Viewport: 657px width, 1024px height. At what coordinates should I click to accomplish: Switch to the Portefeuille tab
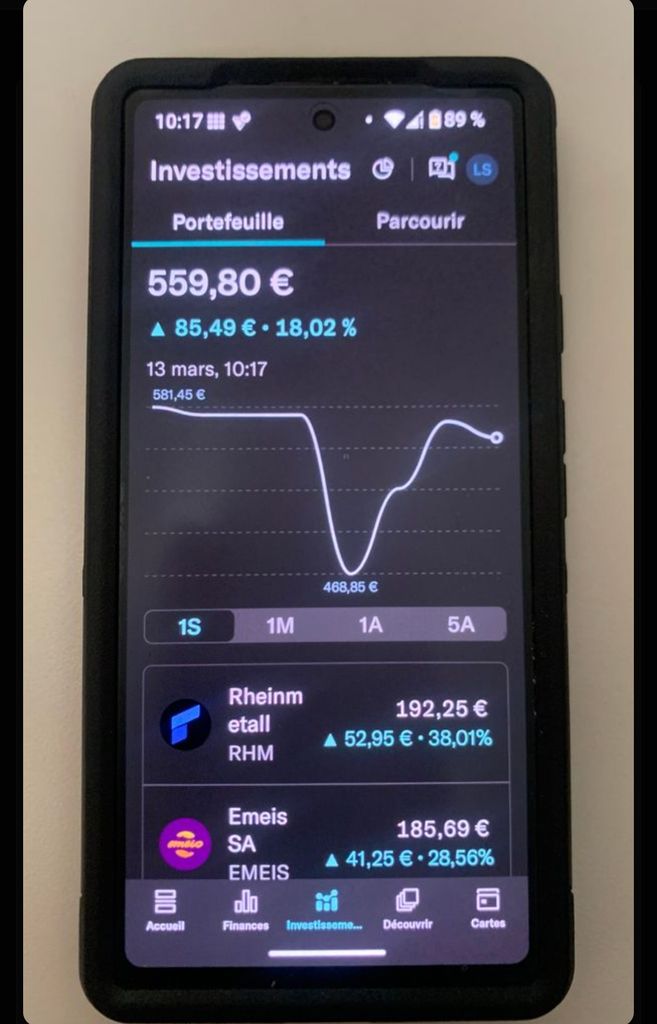(228, 222)
